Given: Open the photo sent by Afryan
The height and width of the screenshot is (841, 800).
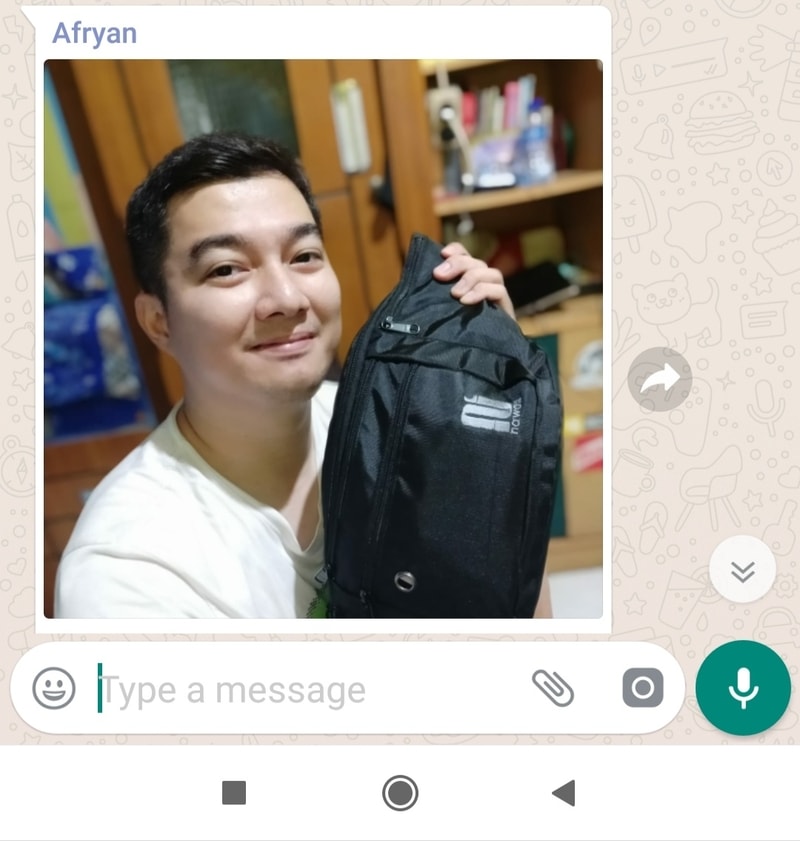Looking at the screenshot, I should (x=323, y=338).
